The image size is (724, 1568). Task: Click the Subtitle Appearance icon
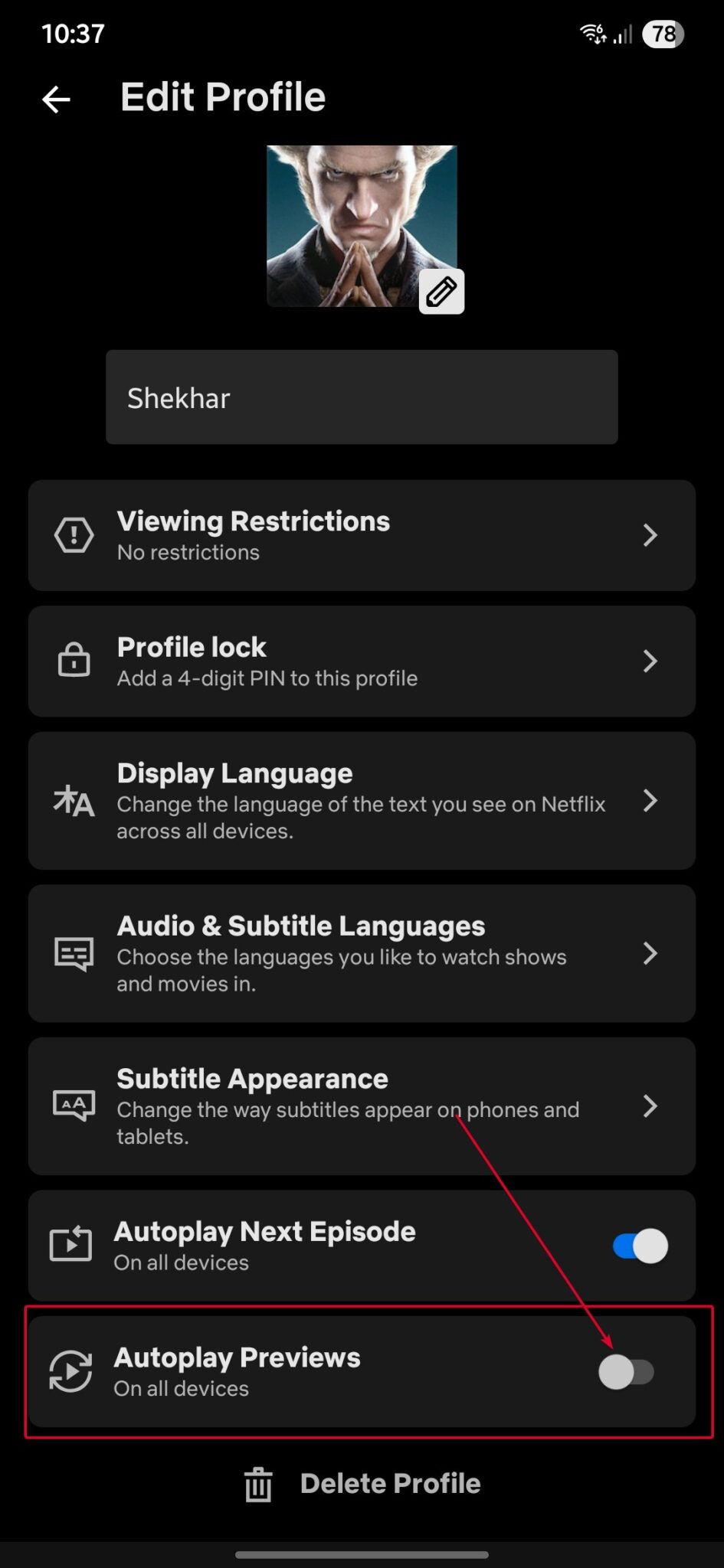(73, 1105)
